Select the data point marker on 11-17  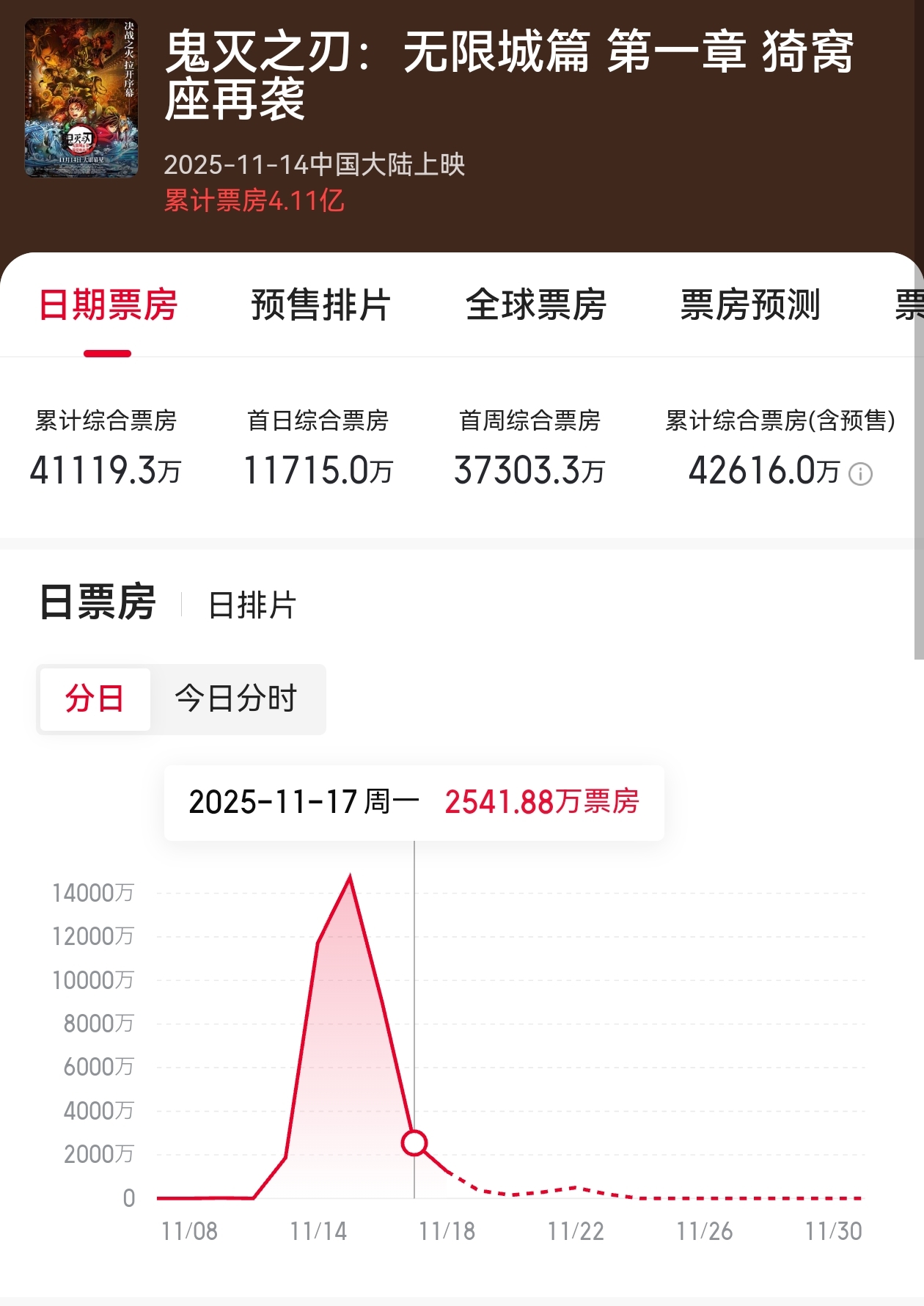[414, 1143]
